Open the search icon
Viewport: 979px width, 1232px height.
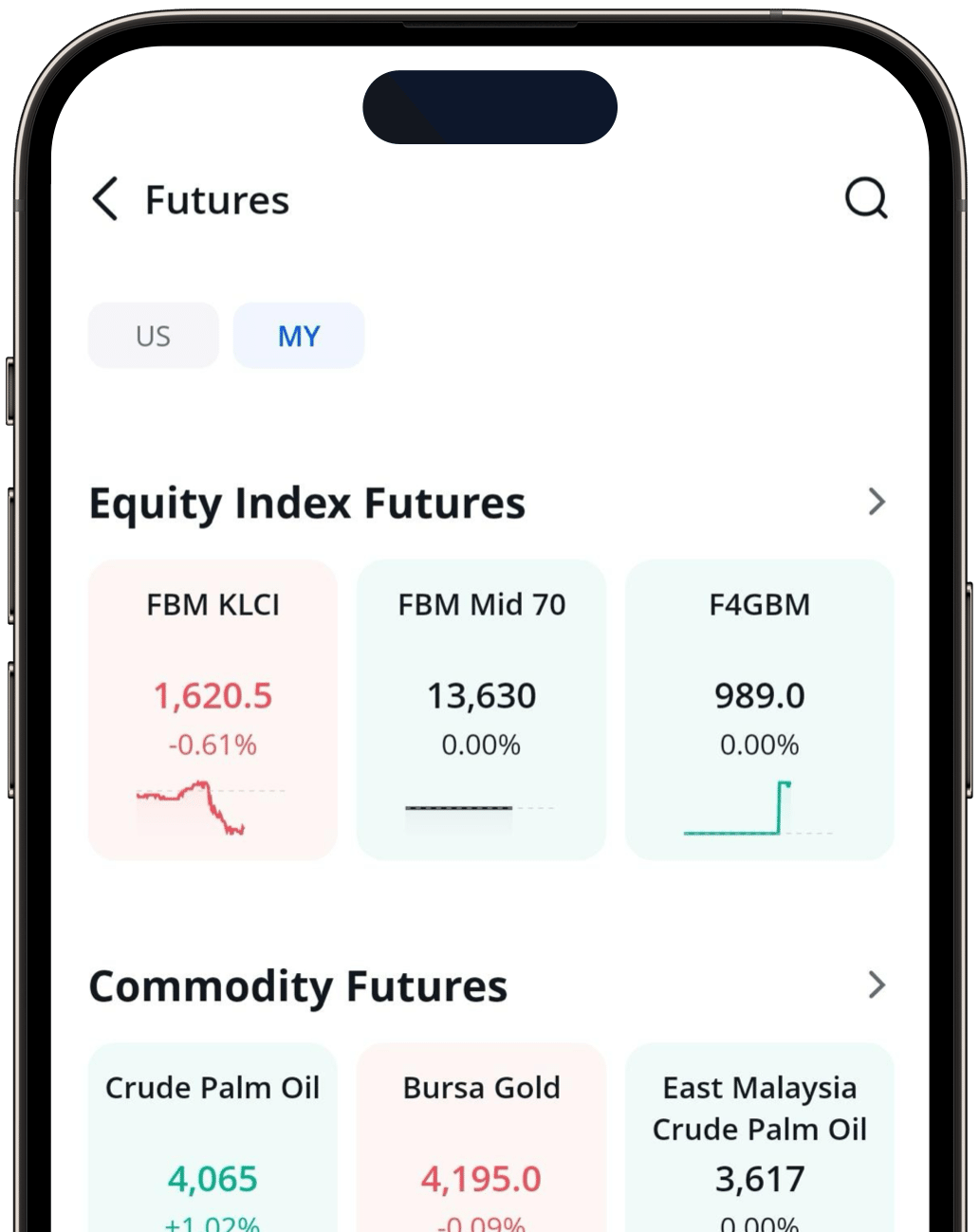pyautogui.click(x=865, y=199)
